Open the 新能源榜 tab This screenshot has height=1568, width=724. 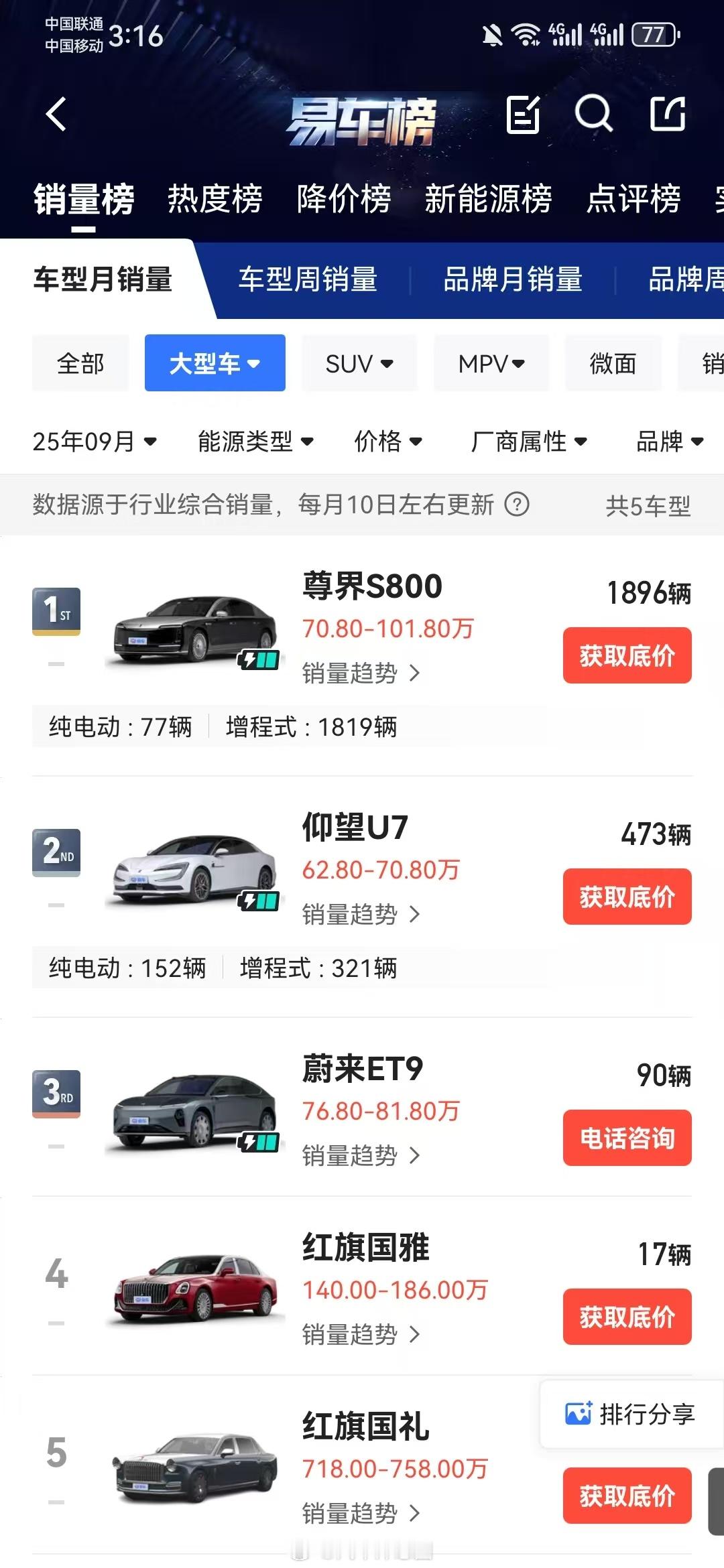(489, 199)
